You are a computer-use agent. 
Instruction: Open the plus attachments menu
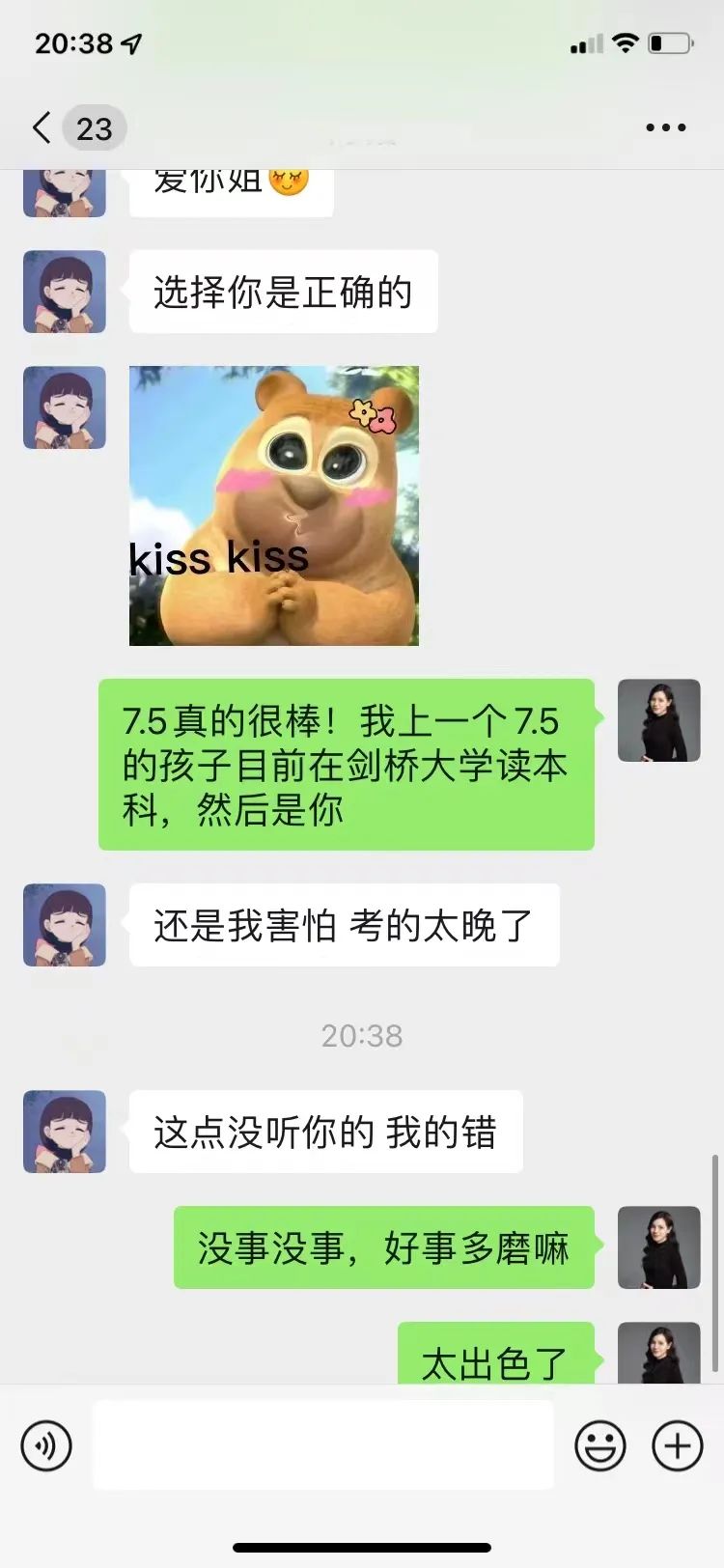coord(677,1445)
